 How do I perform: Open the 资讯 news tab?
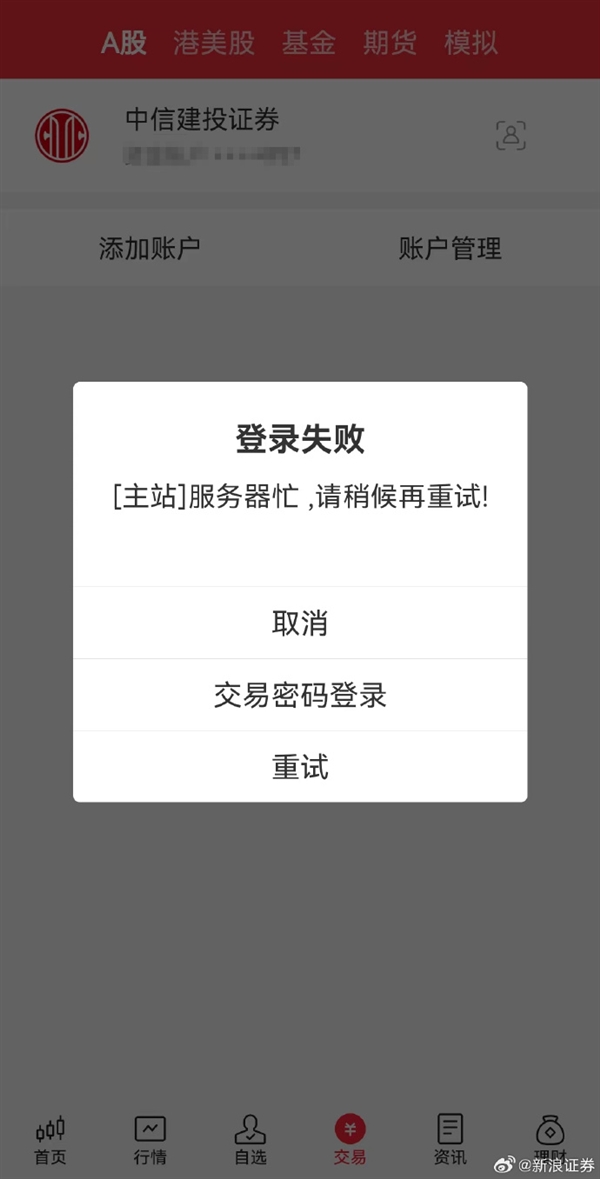(x=450, y=1140)
